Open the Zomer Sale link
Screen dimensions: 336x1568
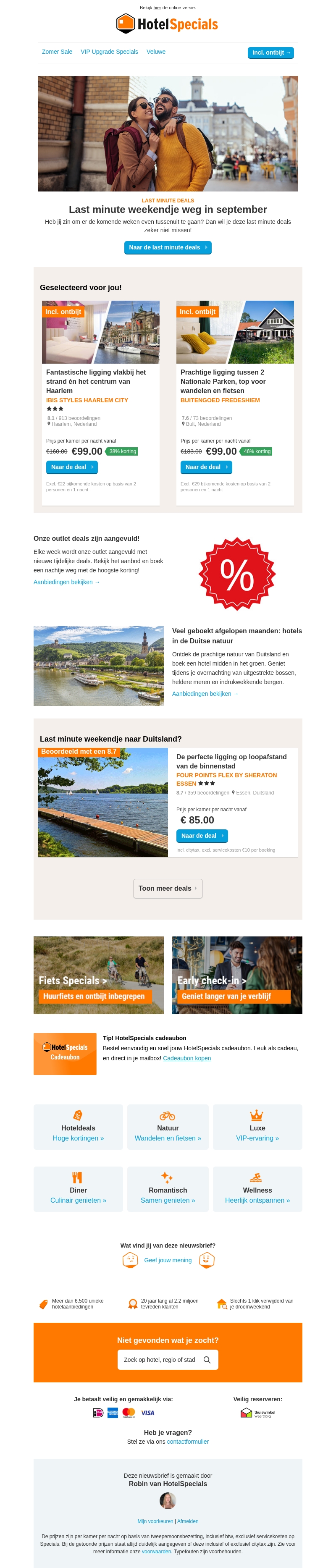(57, 52)
